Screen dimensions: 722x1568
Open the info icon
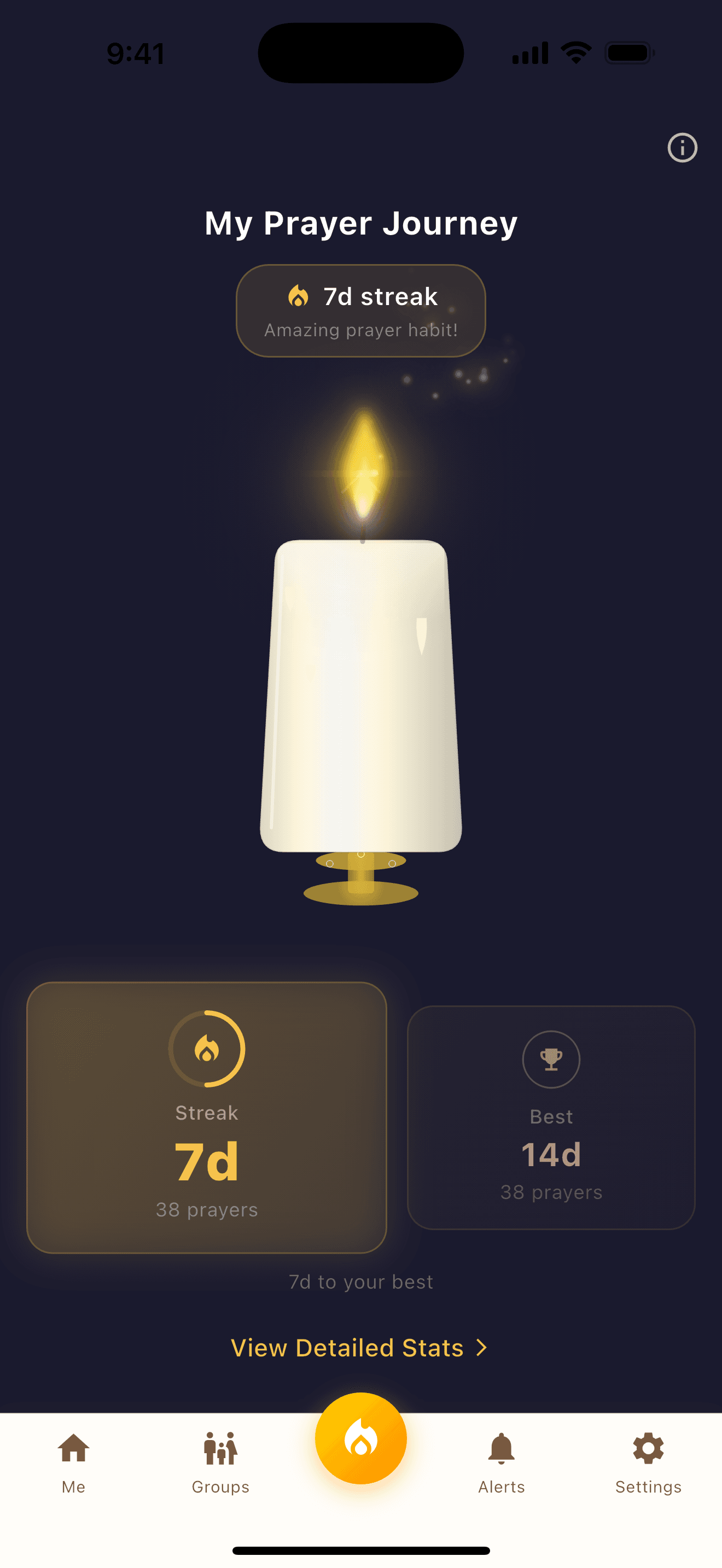[682, 148]
